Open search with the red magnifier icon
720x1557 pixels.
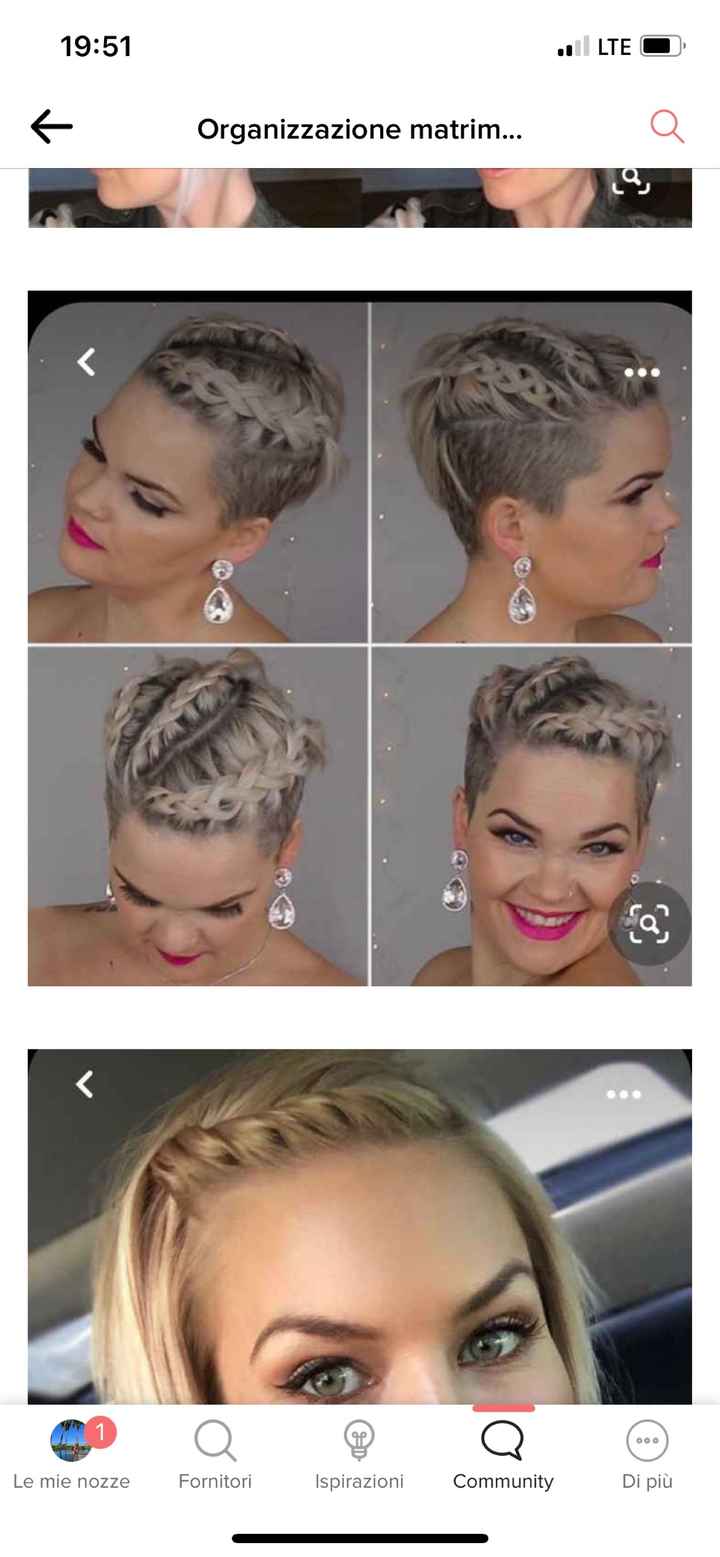click(x=666, y=127)
